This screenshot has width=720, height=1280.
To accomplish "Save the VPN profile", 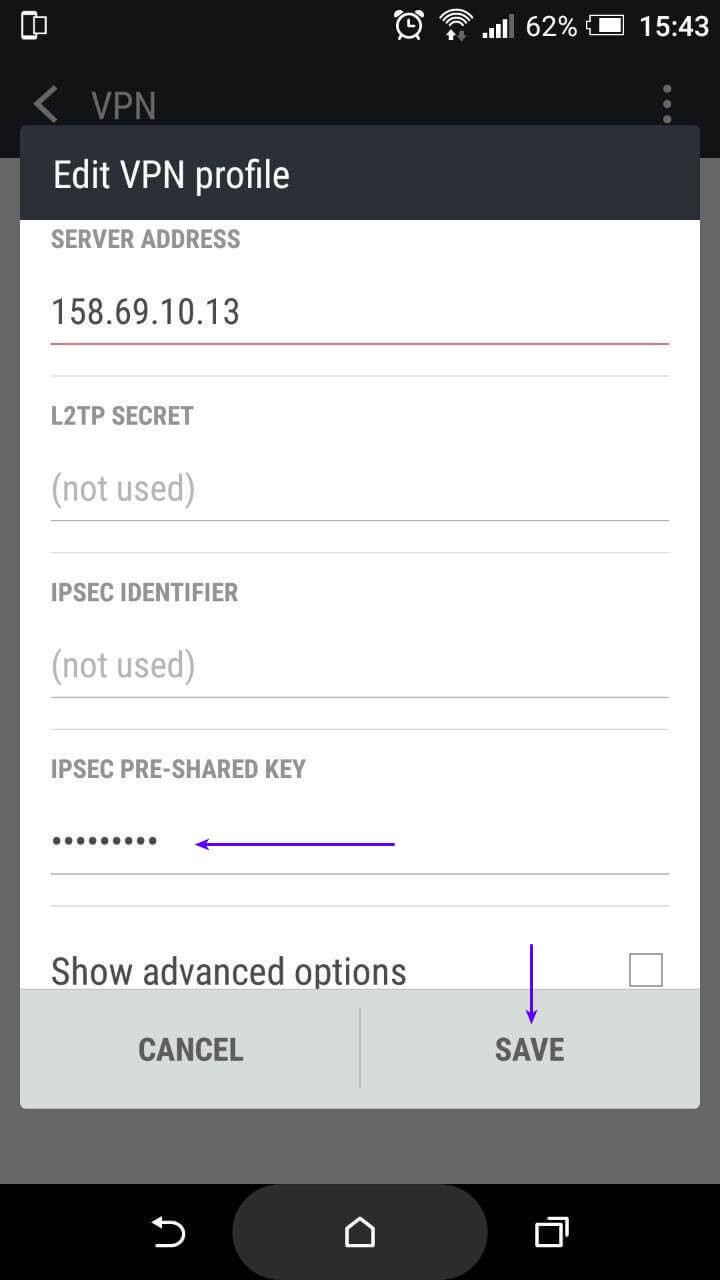I will (x=529, y=1049).
